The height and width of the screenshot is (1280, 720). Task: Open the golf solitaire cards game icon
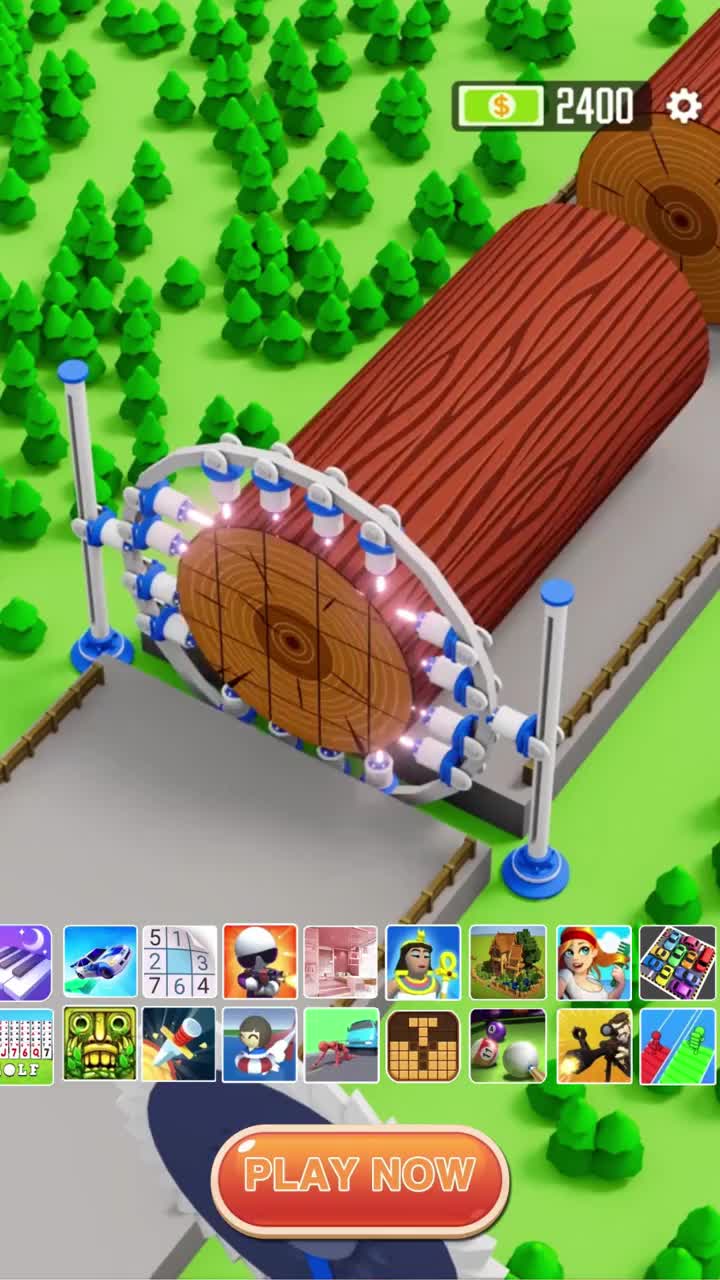[x=25, y=1045]
